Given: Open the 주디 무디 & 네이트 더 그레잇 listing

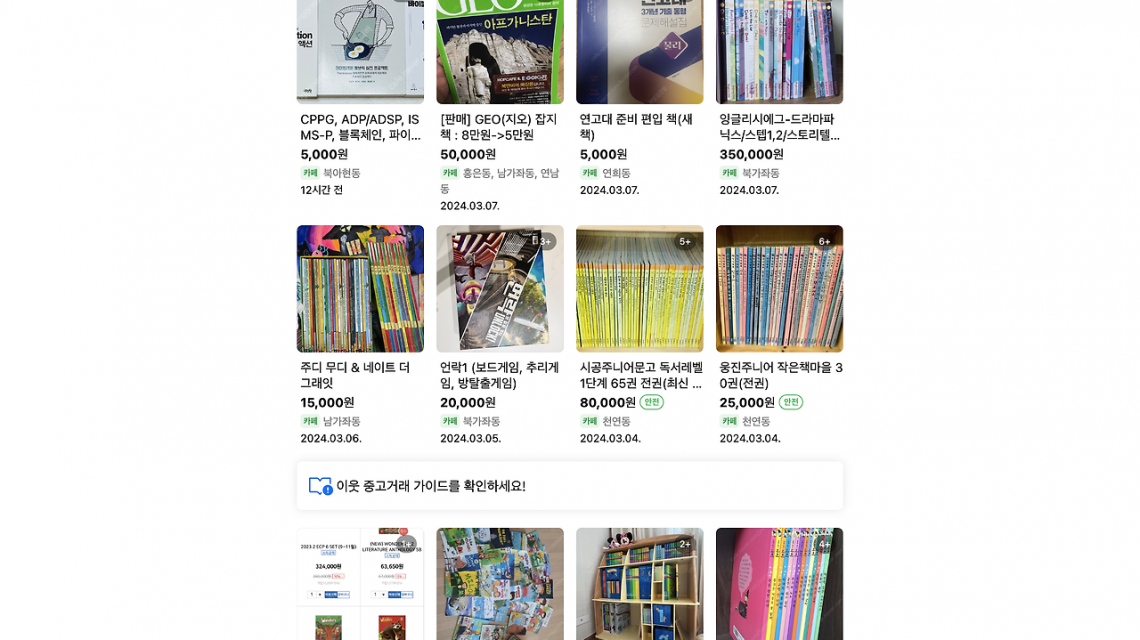Looking at the screenshot, I should point(360,375).
